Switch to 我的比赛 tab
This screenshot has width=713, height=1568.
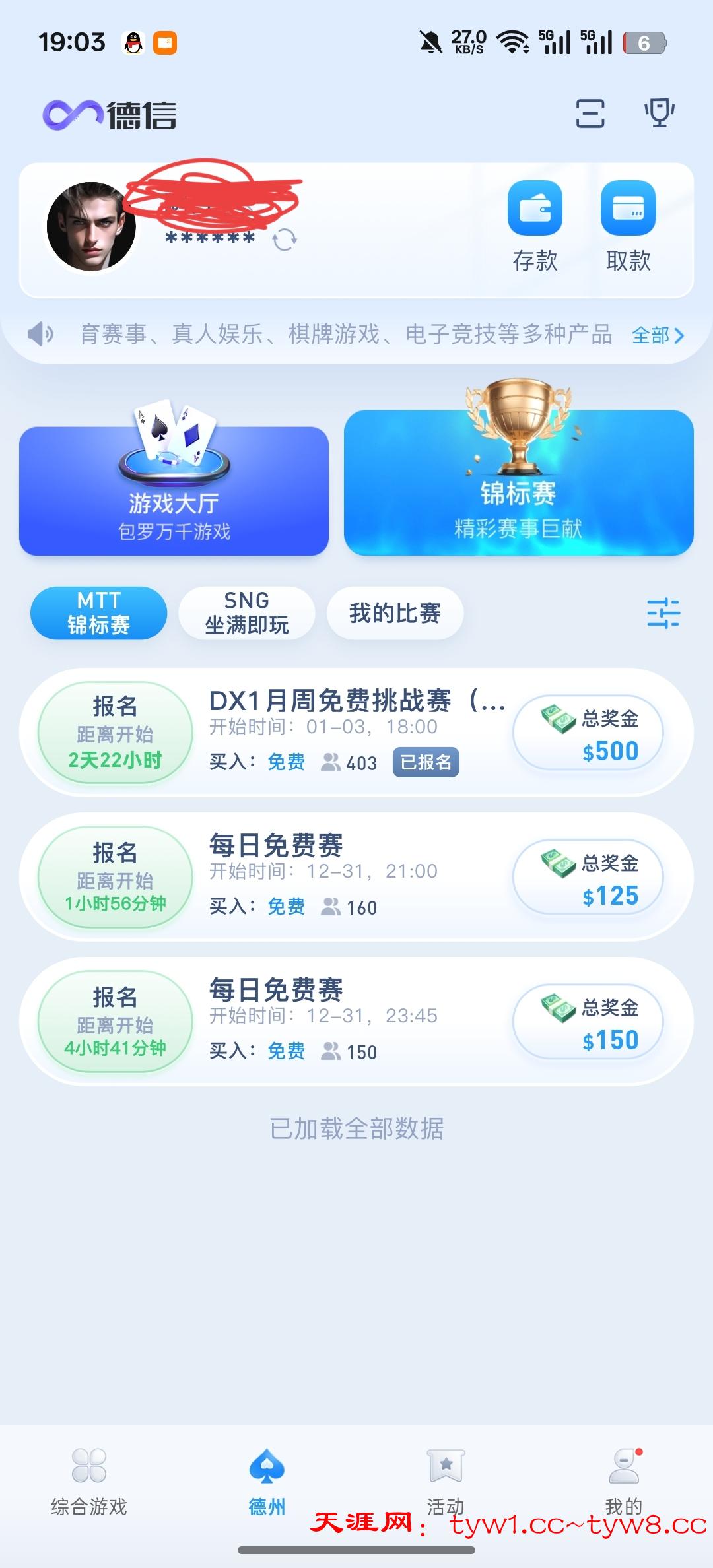395,613
